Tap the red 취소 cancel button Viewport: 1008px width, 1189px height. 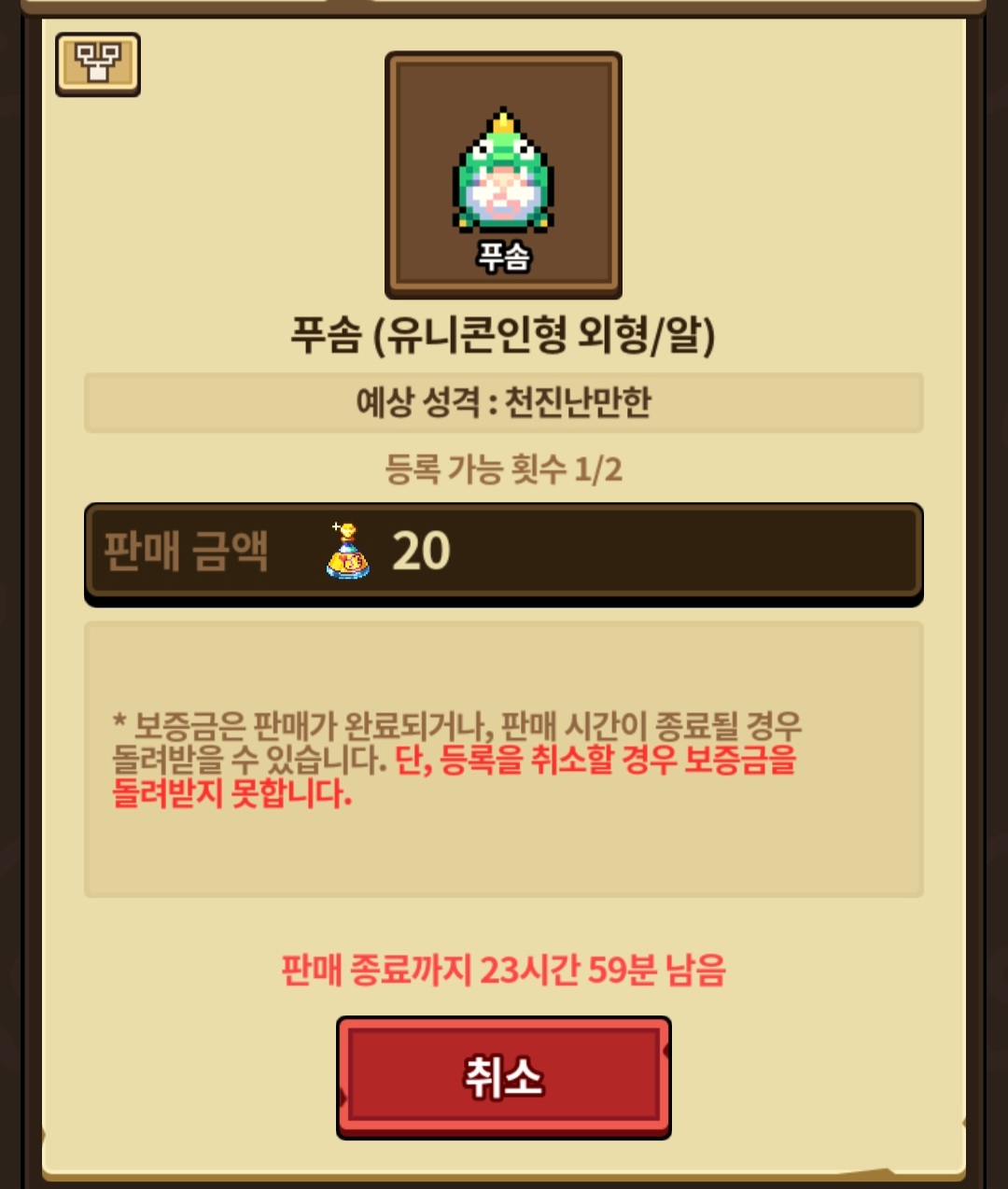504,1077
